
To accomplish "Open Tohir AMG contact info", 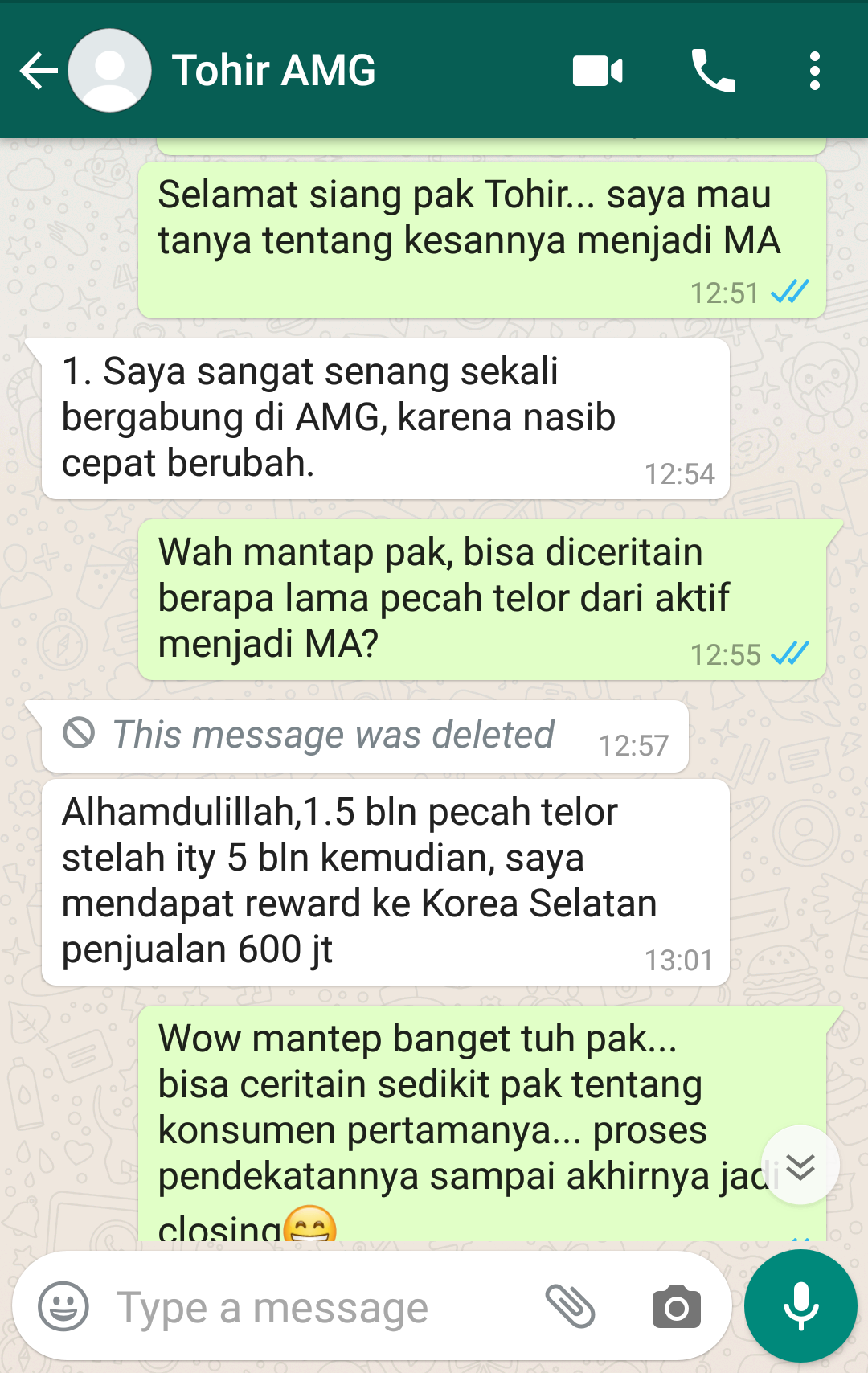I will click(273, 71).
